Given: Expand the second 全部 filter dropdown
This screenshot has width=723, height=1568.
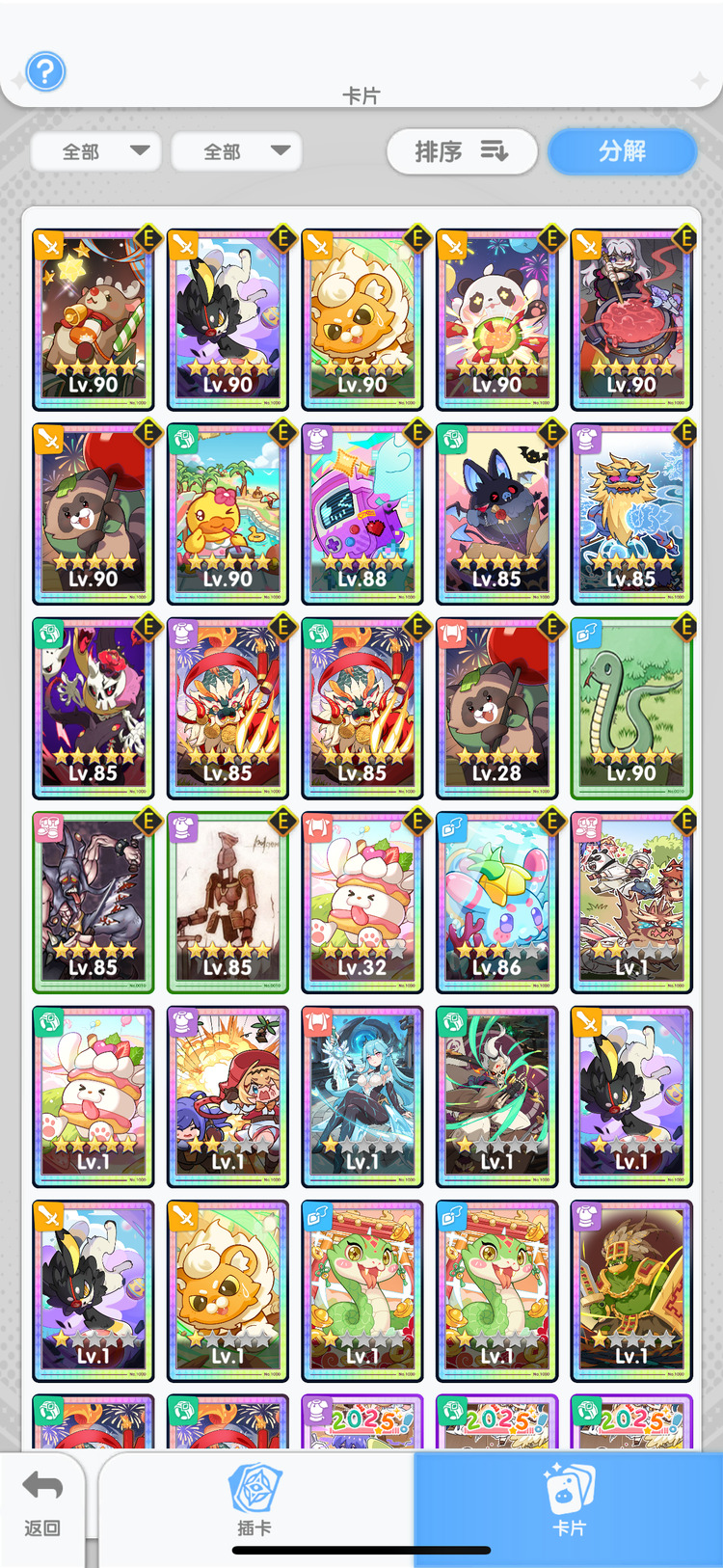Looking at the screenshot, I should (237, 151).
